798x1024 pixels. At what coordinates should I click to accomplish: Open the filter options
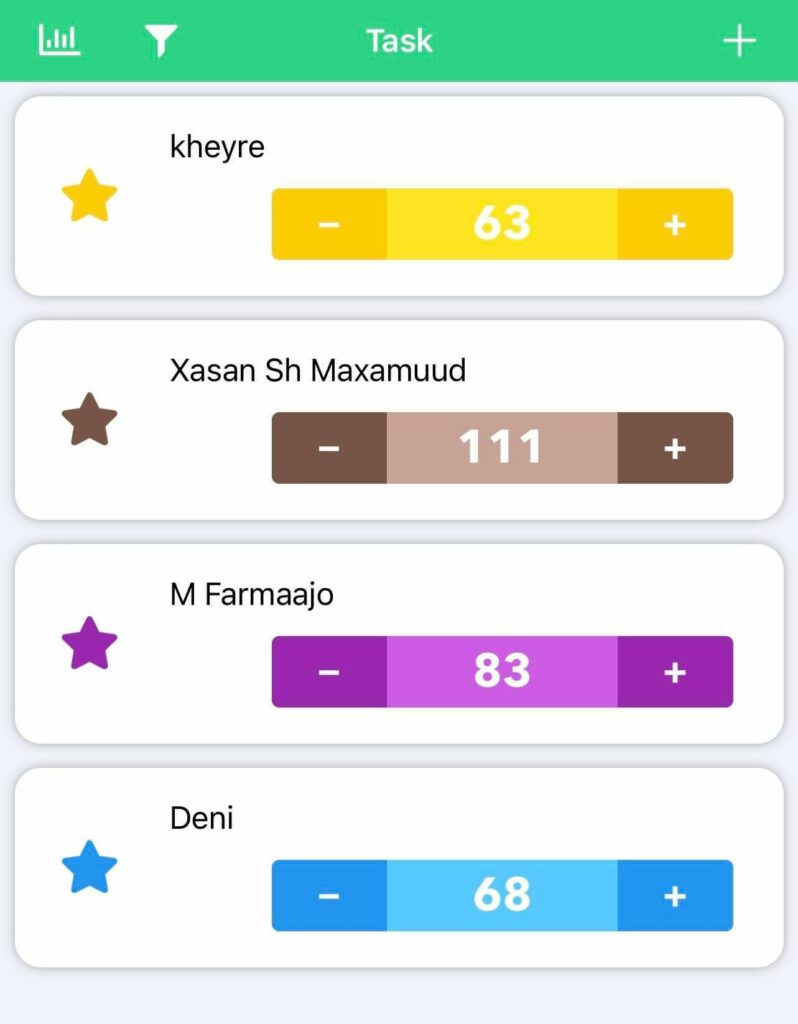(x=160, y=40)
